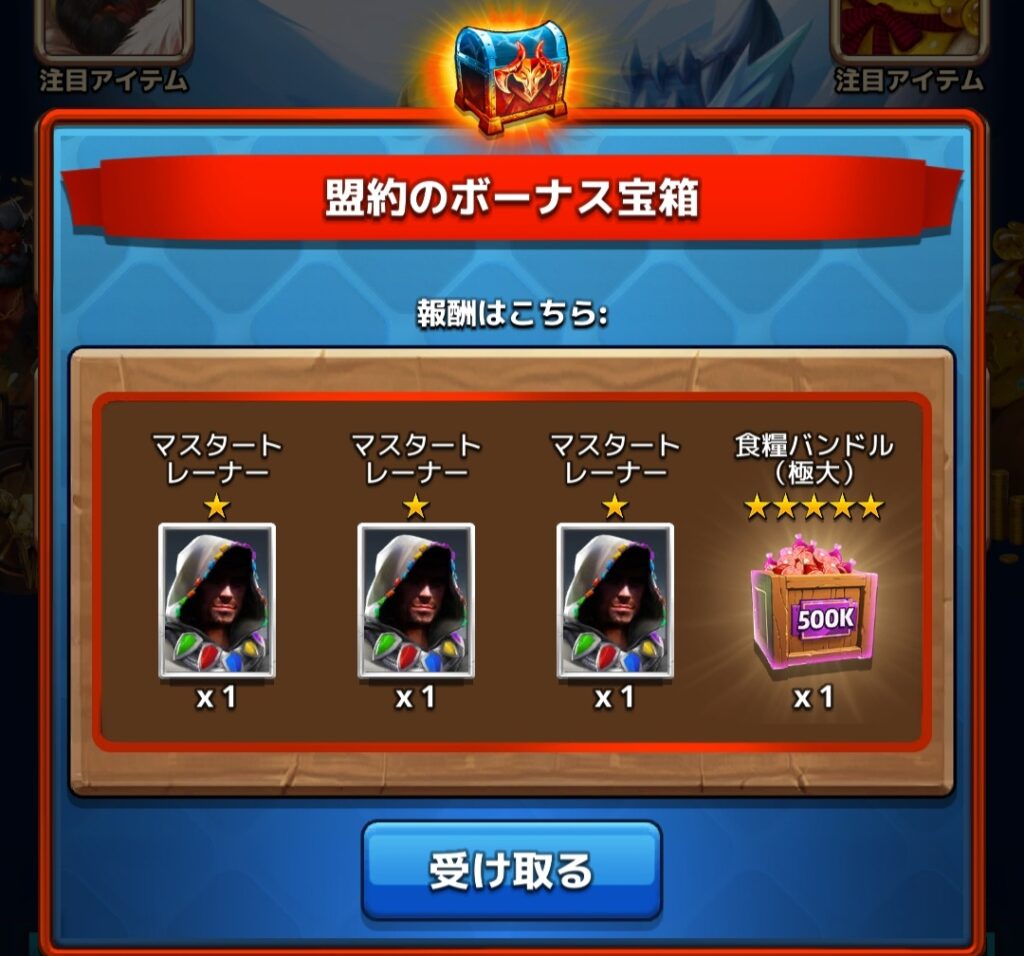This screenshot has width=1024, height=956.
Task: Tap the 受け取る claim button
Action: click(511, 870)
